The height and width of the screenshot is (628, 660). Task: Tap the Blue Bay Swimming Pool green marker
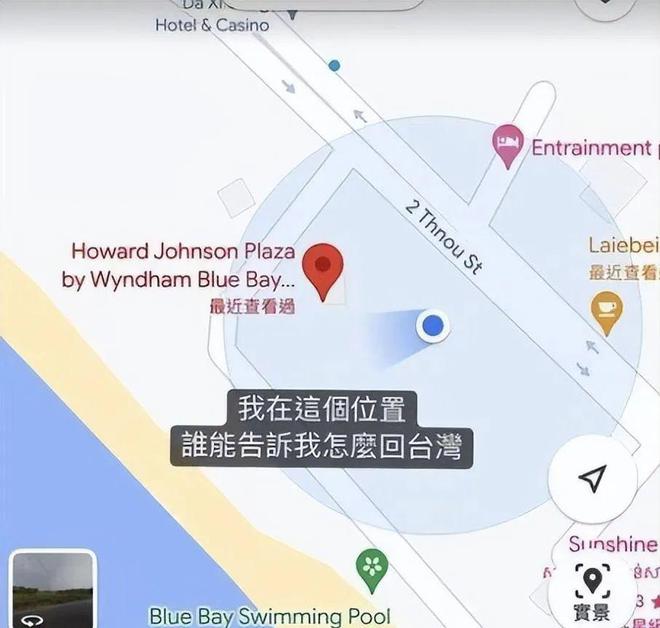[372, 569]
